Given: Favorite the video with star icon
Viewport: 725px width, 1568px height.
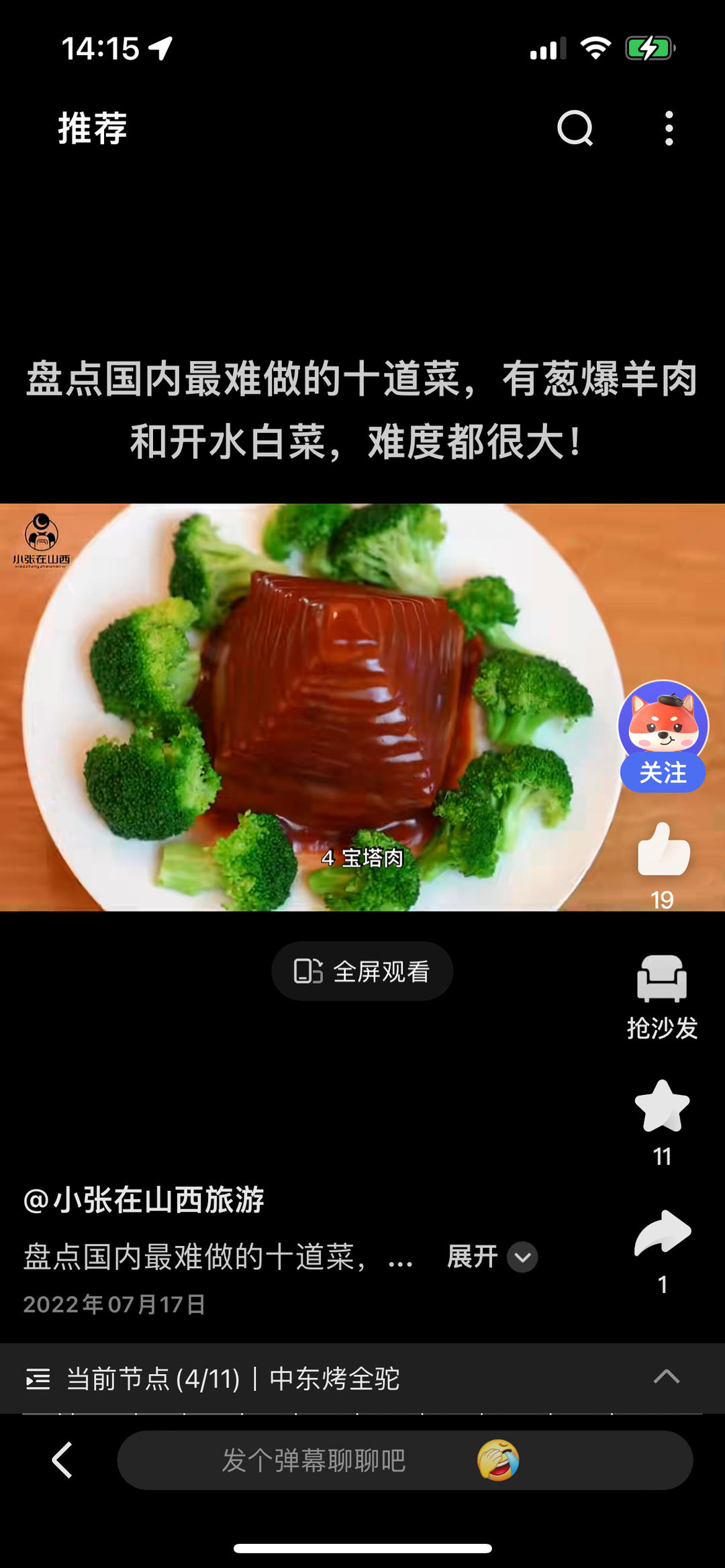Looking at the screenshot, I should pyautogui.click(x=662, y=1107).
